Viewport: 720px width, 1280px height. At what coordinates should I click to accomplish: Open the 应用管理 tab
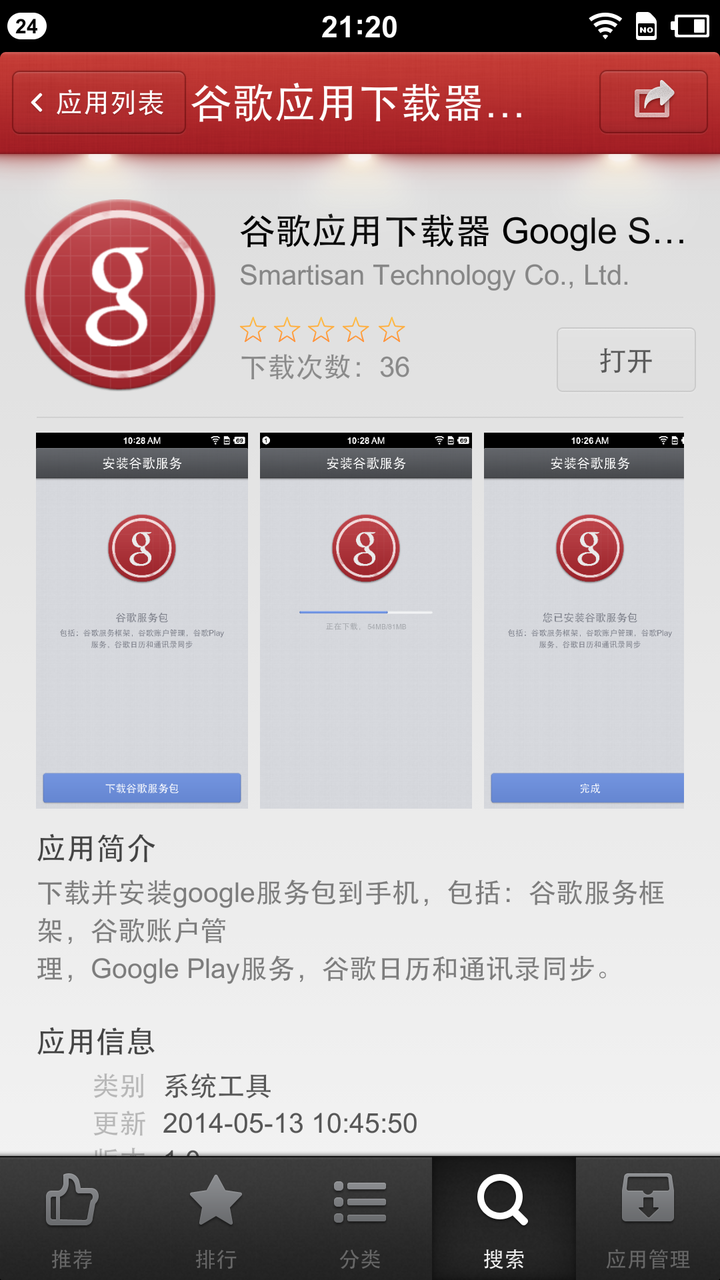[648, 1220]
